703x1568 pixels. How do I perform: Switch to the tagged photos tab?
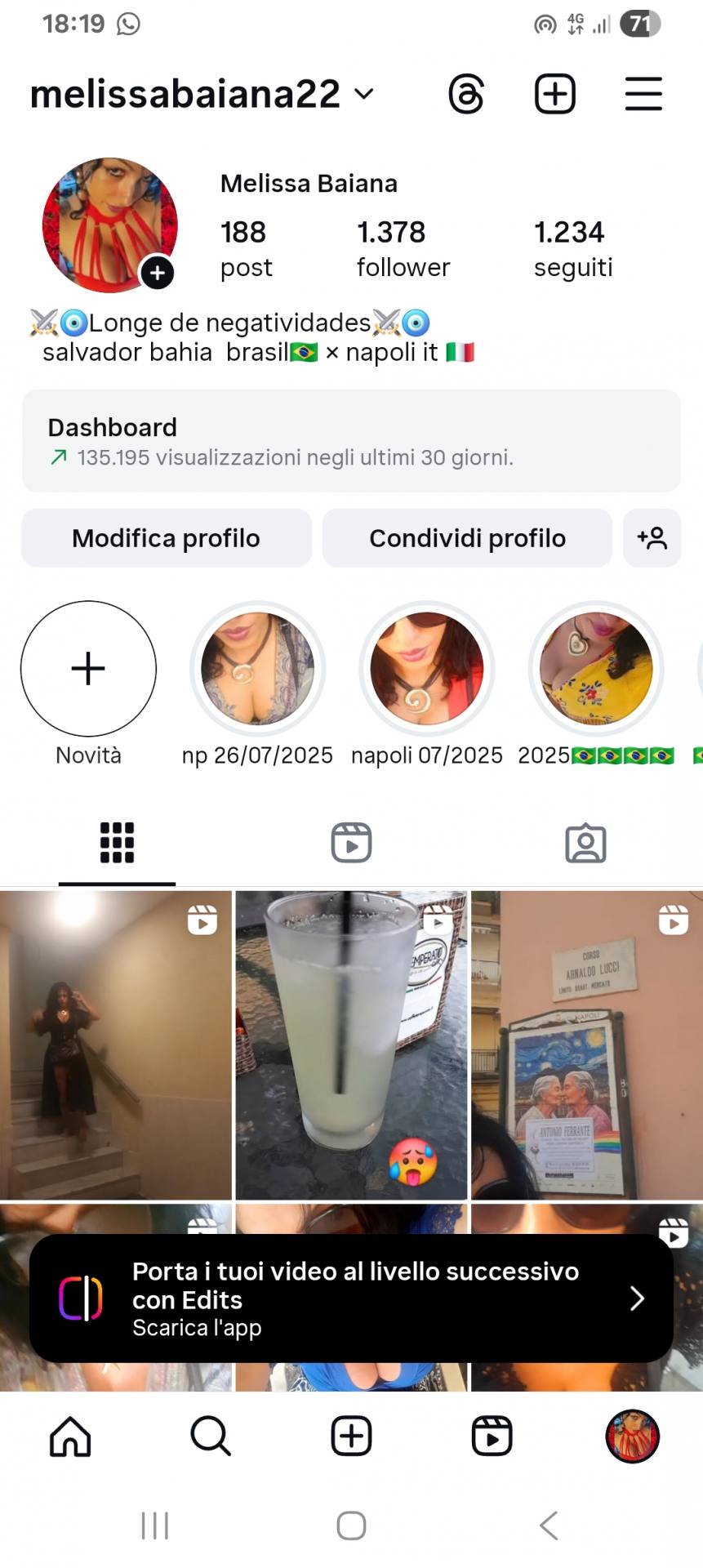pyautogui.click(x=585, y=843)
